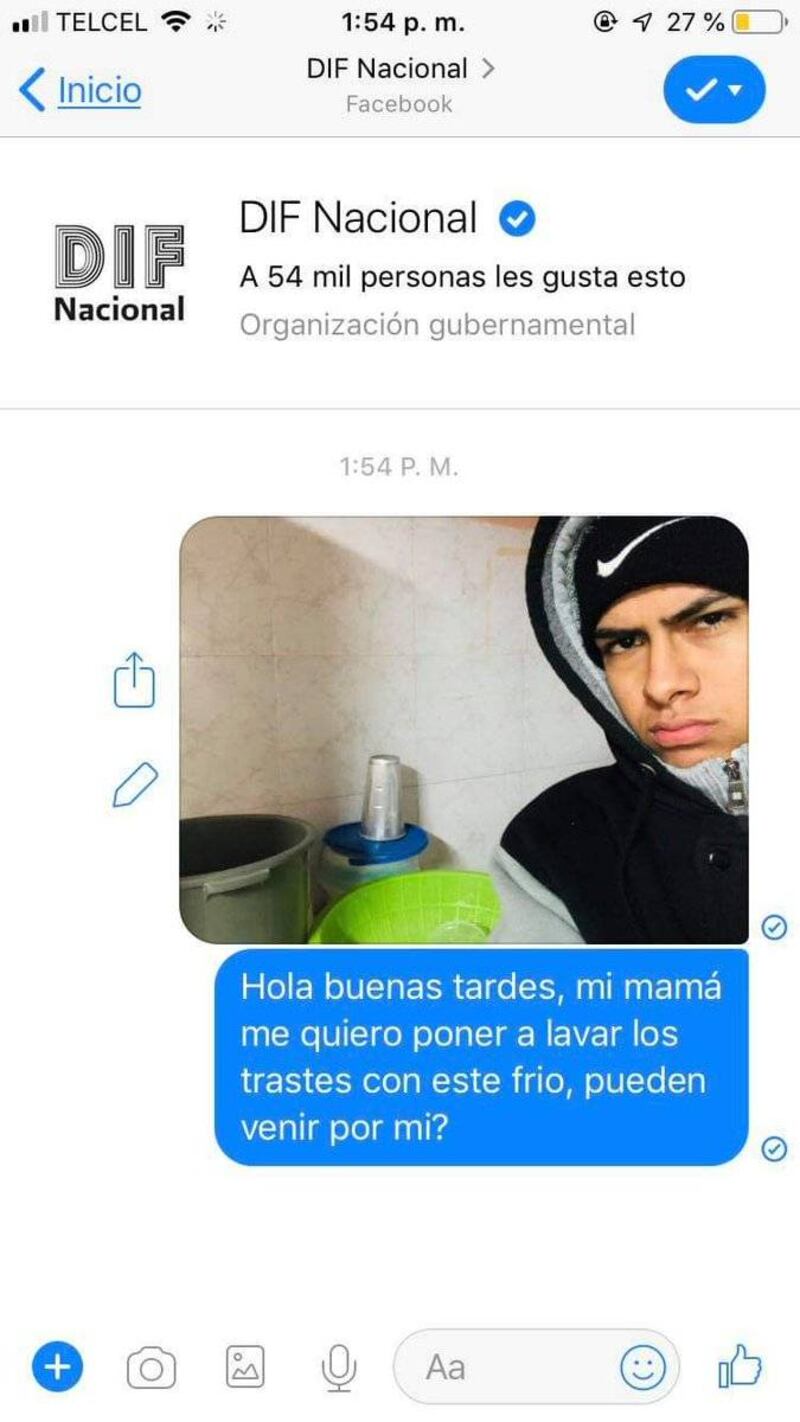Open the emoji picker
Image resolution: width=800 pixels, height=1422 pixels.
pyautogui.click(x=643, y=1367)
